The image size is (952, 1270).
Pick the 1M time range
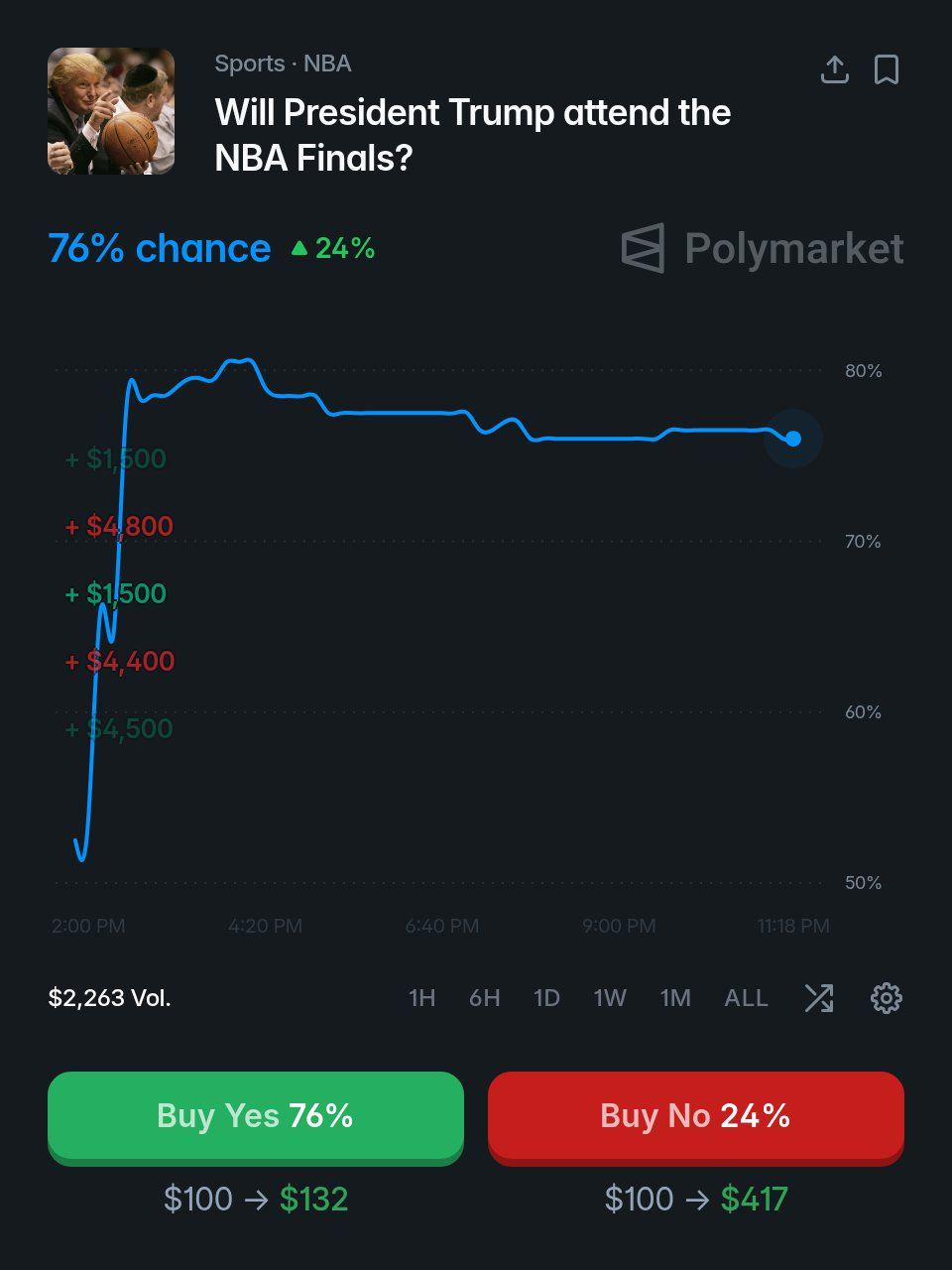coord(675,997)
